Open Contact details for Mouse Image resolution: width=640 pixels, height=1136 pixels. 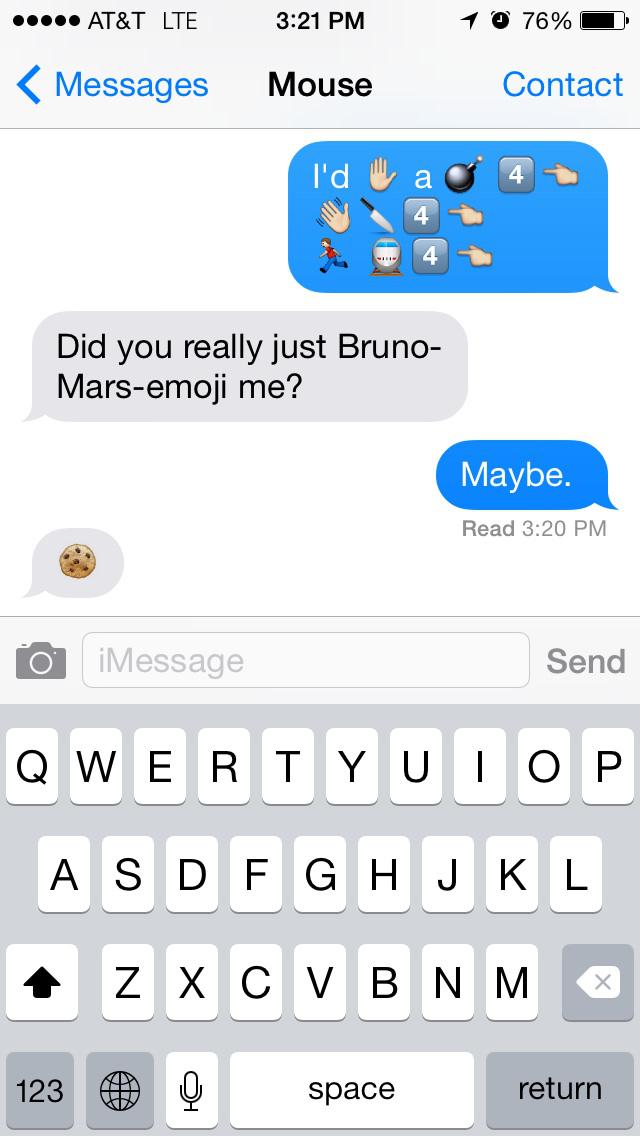[562, 86]
